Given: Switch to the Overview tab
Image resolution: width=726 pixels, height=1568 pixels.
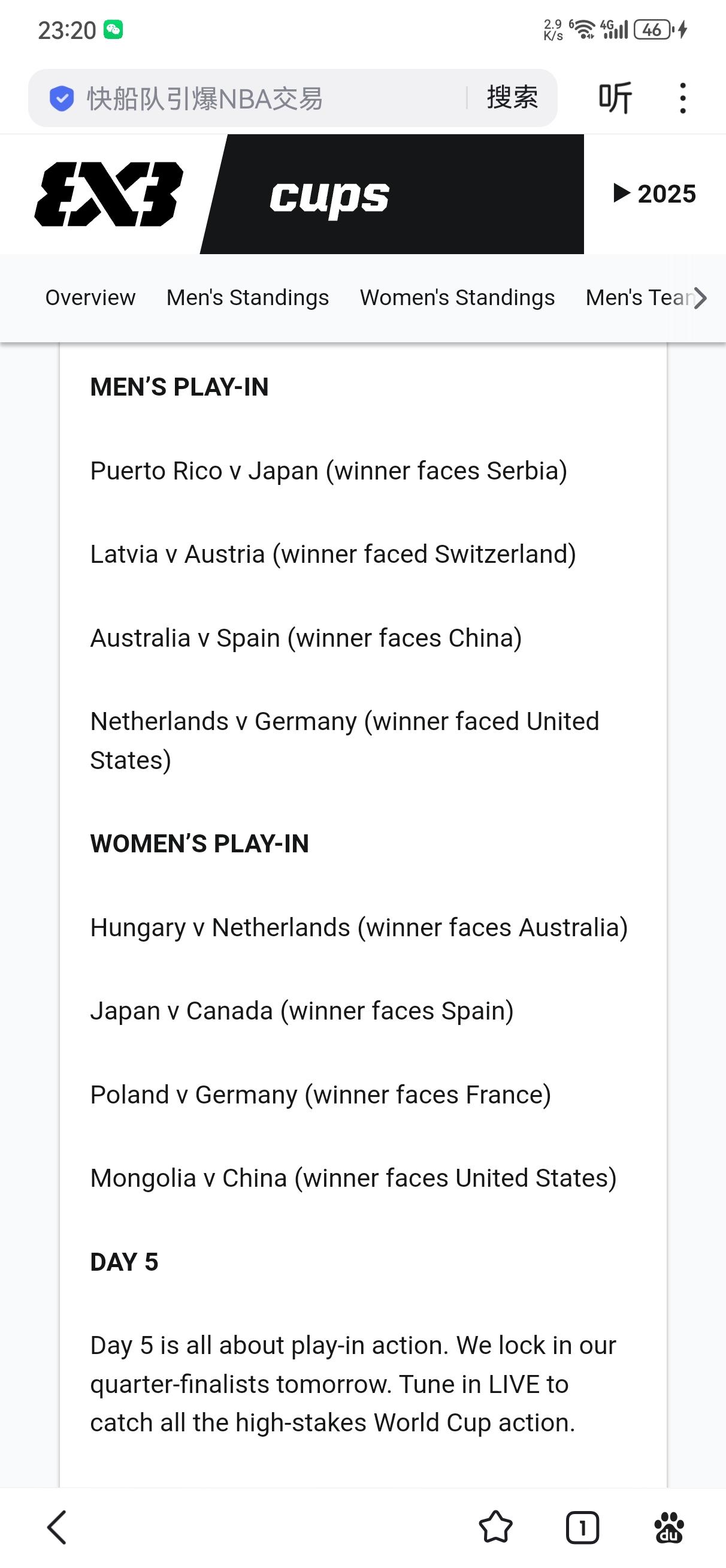Looking at the screenshot, I should pos(90,298).
